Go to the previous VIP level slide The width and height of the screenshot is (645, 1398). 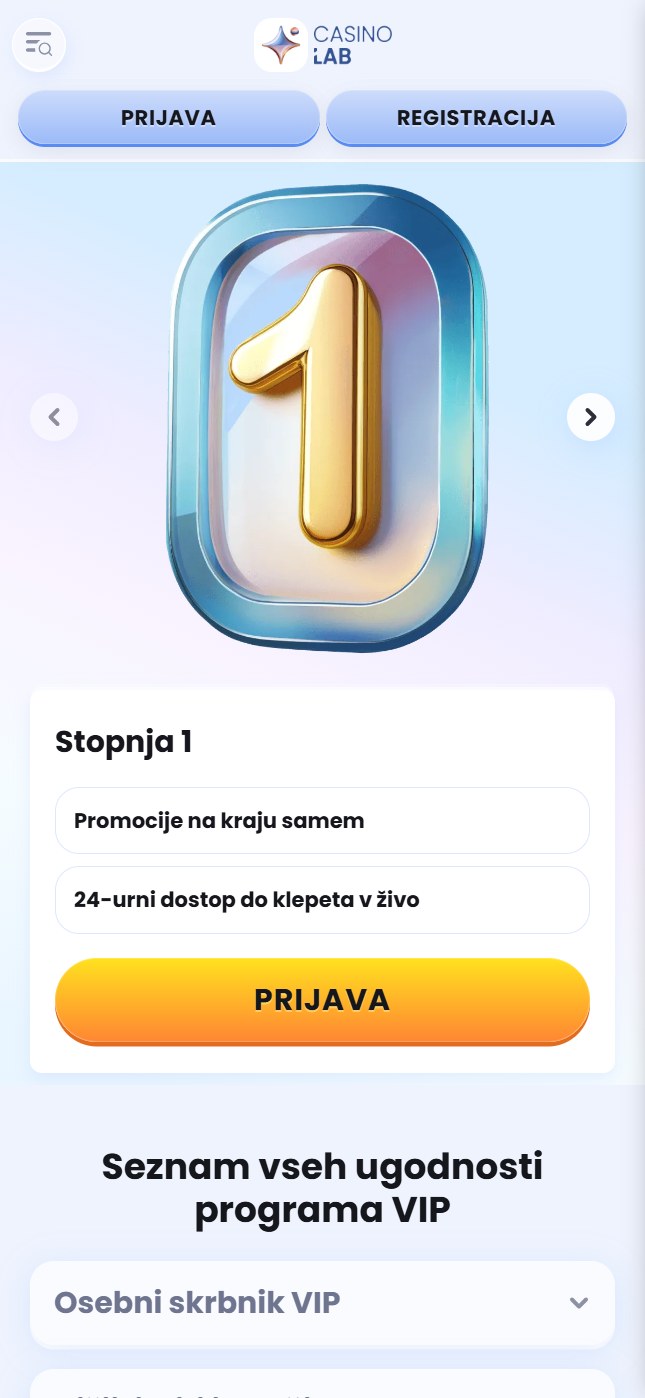tap(54, 417)
